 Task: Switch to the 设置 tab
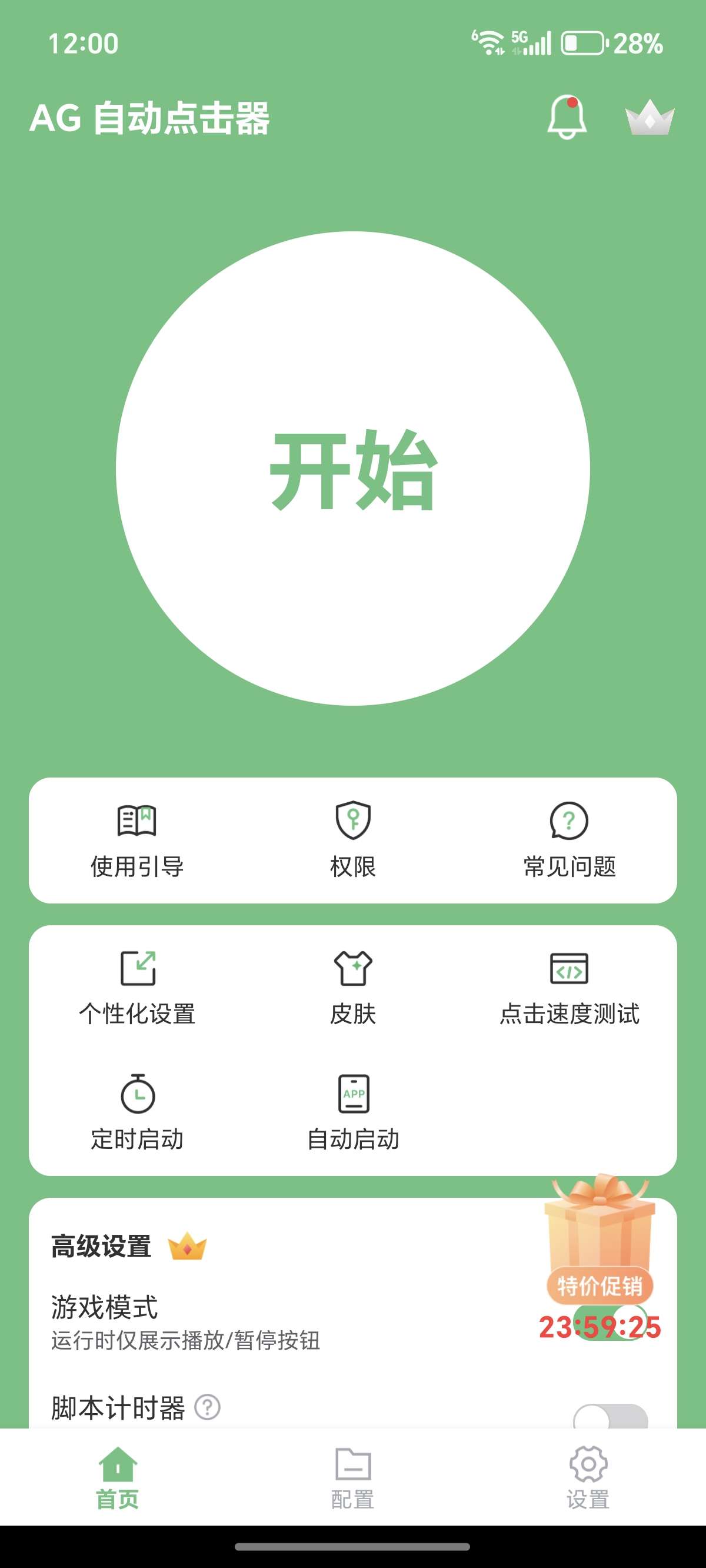(x=588, y=1477)
